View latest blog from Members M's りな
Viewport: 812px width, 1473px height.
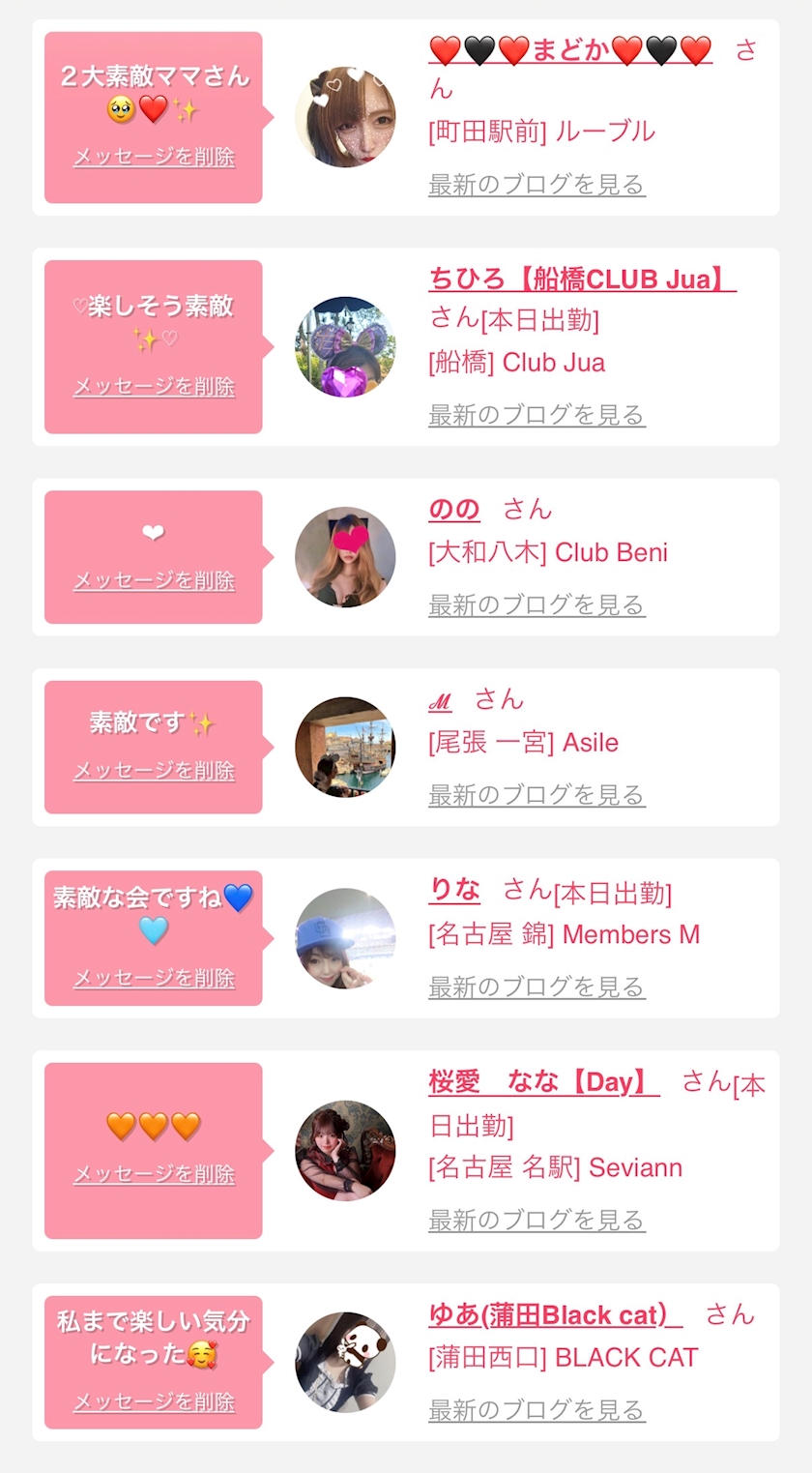(x=536, y=987)
